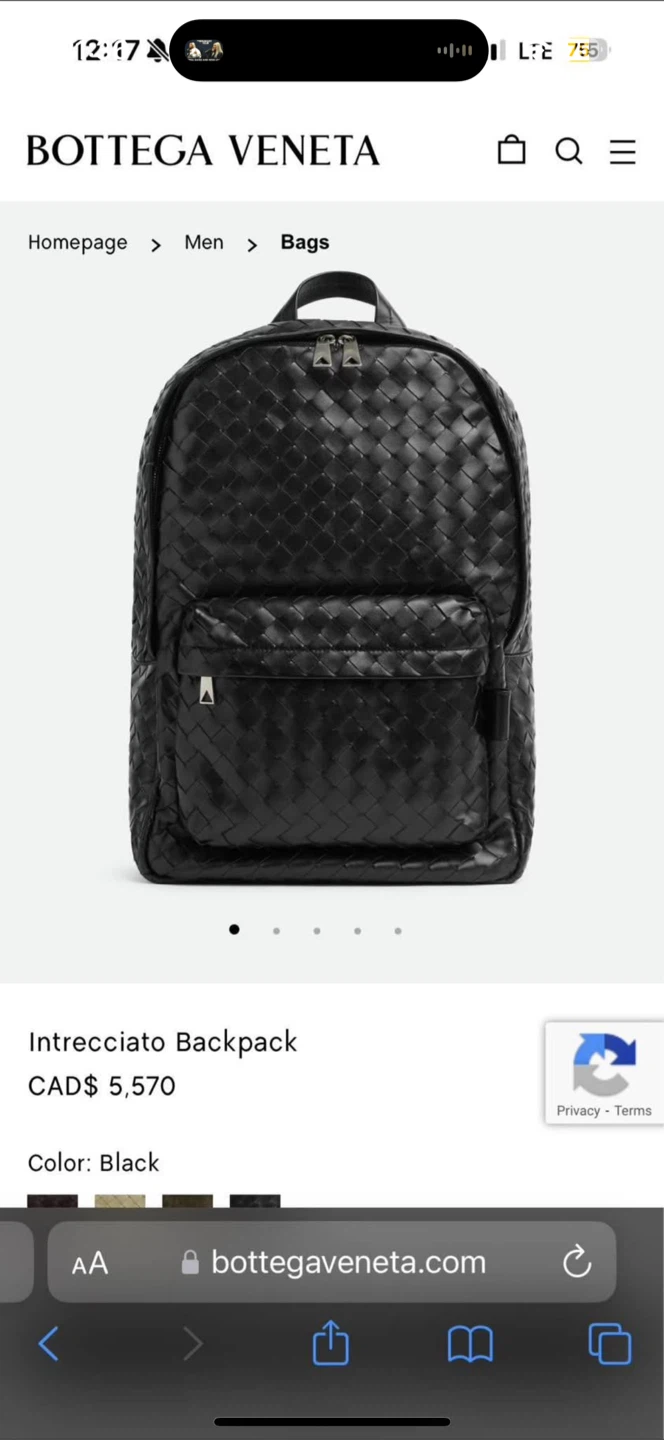Reload the page
Image resolution: width=664 pixels, height=1440 pixels.
pyautogui.click(x=577, y=1262)
